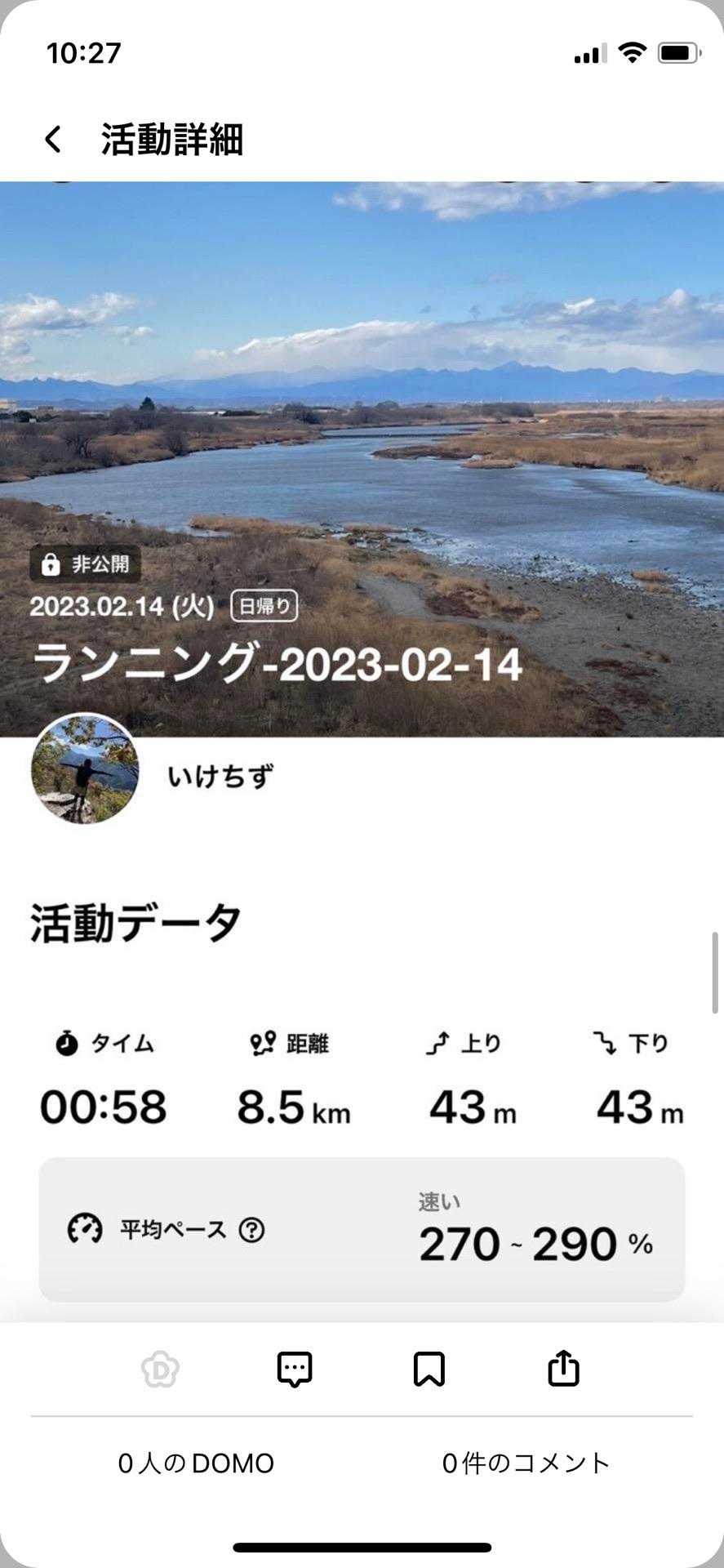
Task: Bookmark this running activity
Action: [x=429, y=1370]
